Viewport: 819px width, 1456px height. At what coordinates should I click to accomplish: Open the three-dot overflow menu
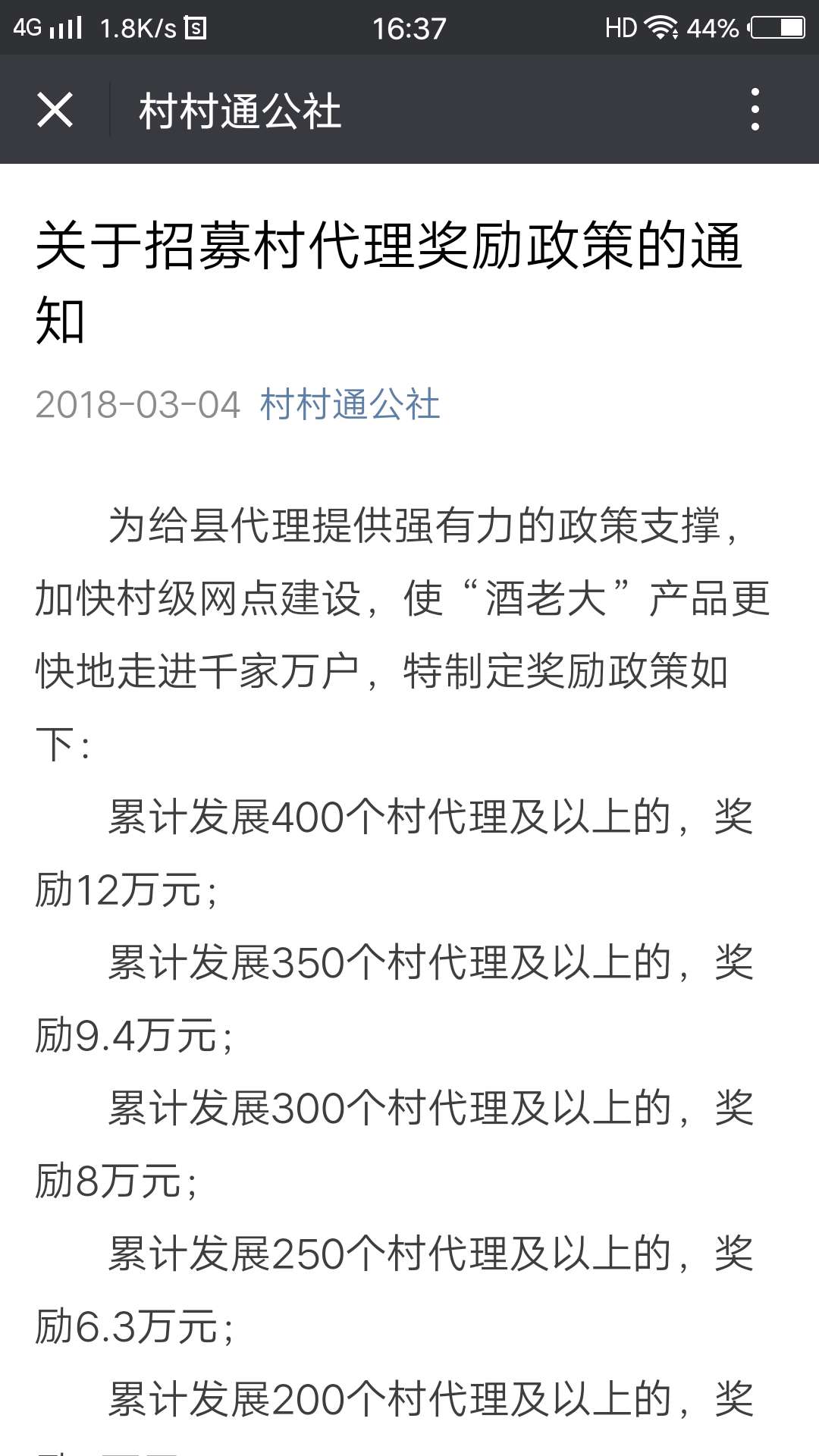pyautogui.click(x=755, y=109)
